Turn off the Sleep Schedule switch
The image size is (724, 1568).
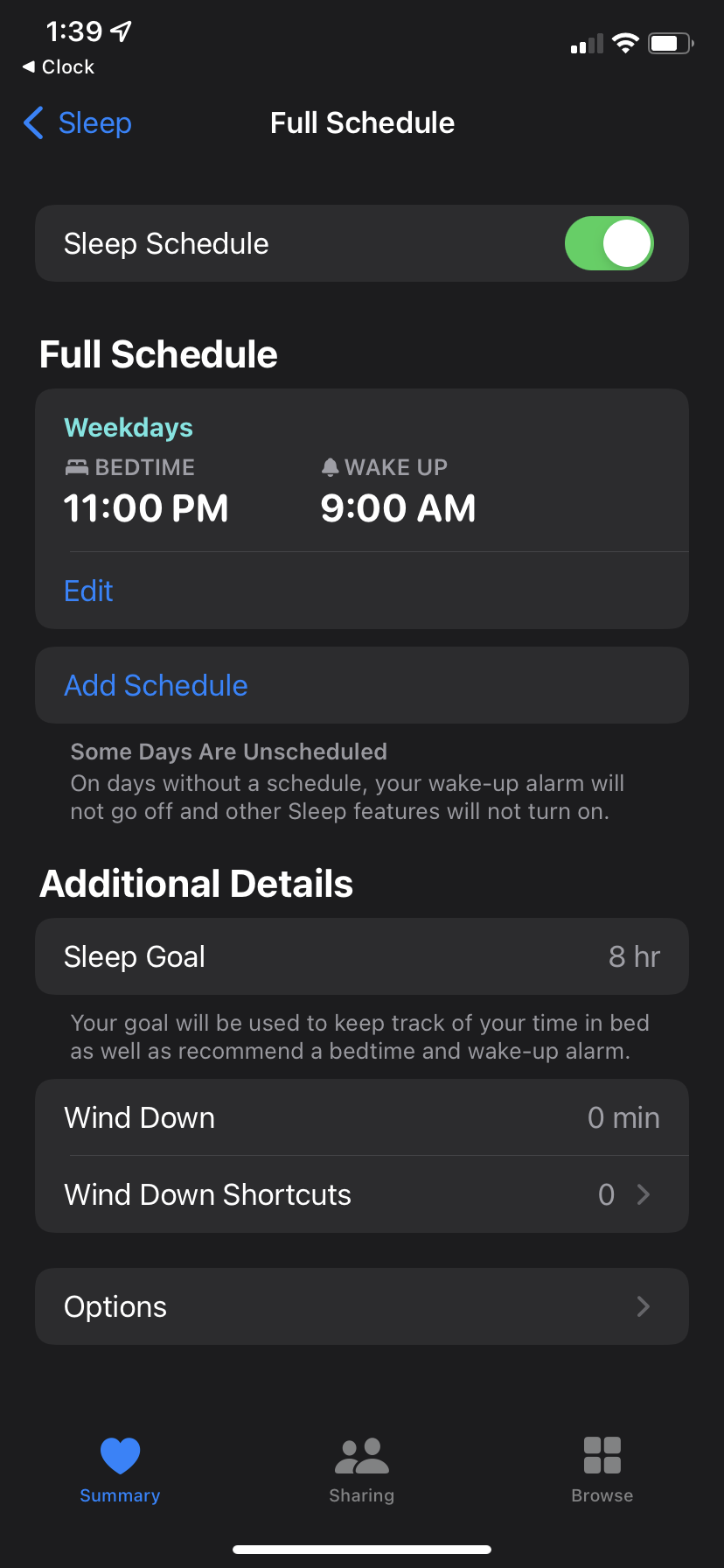609,243
